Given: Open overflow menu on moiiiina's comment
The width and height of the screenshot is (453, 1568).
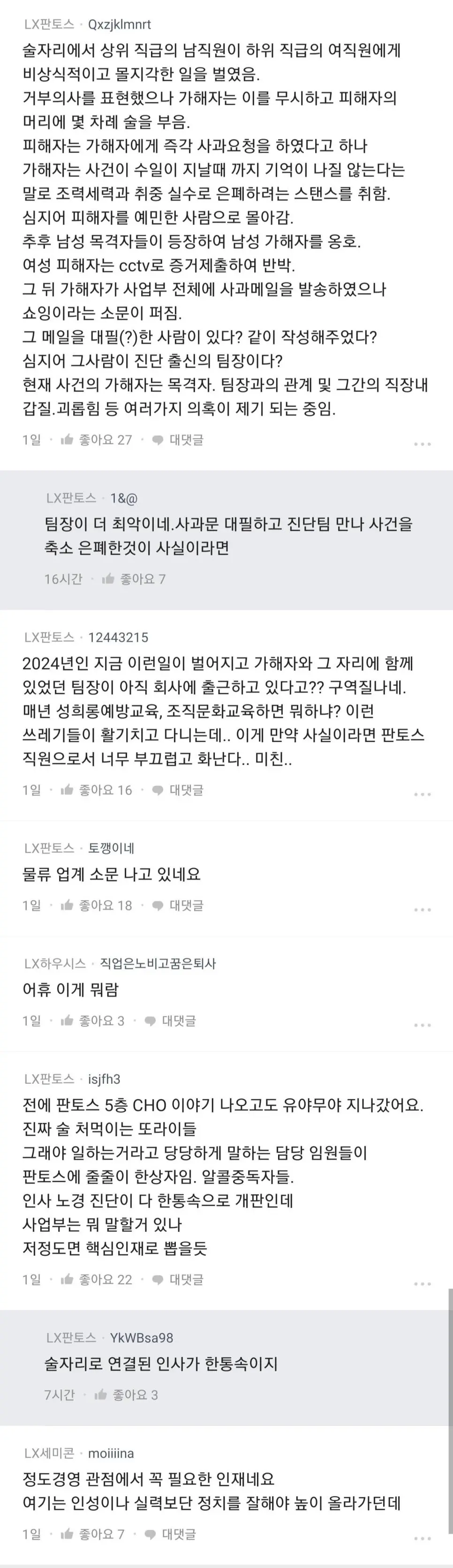Looking at the screenshot, I should [422, 1539].
